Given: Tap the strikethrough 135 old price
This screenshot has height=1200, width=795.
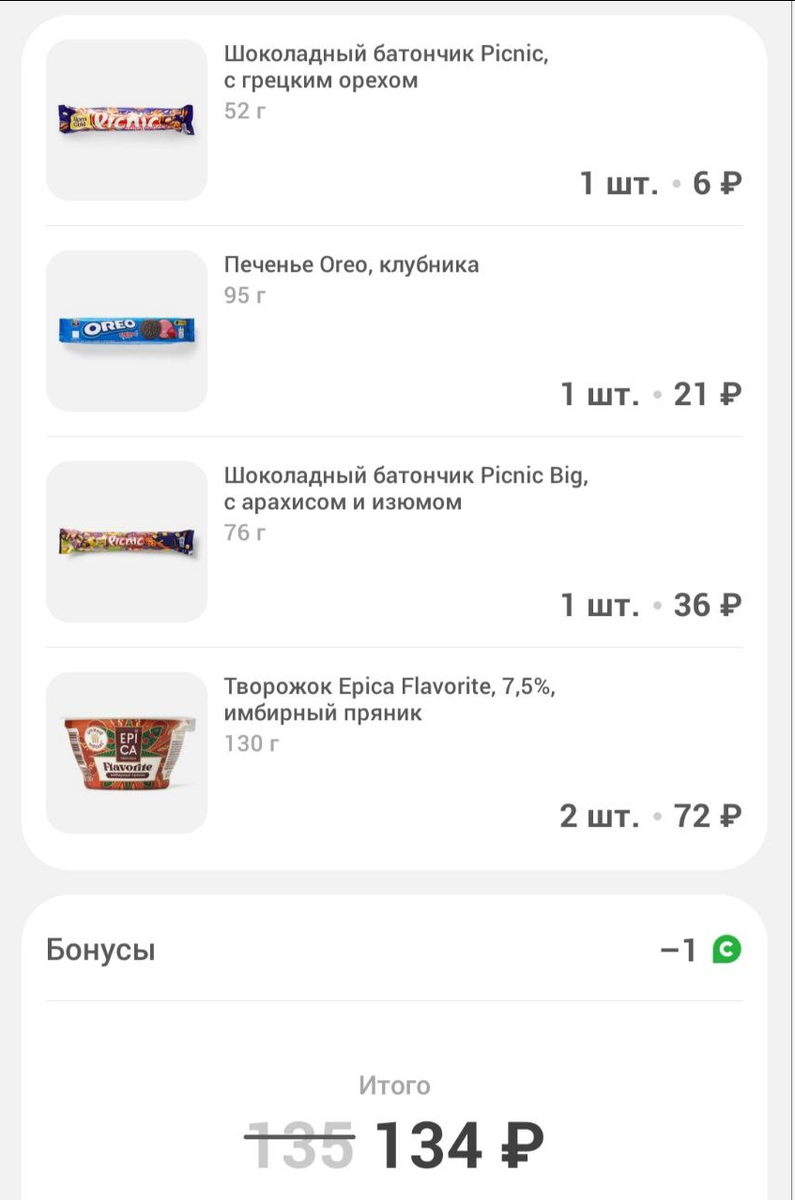Looking at the screenshot, I should click(x=300, y=1140).
